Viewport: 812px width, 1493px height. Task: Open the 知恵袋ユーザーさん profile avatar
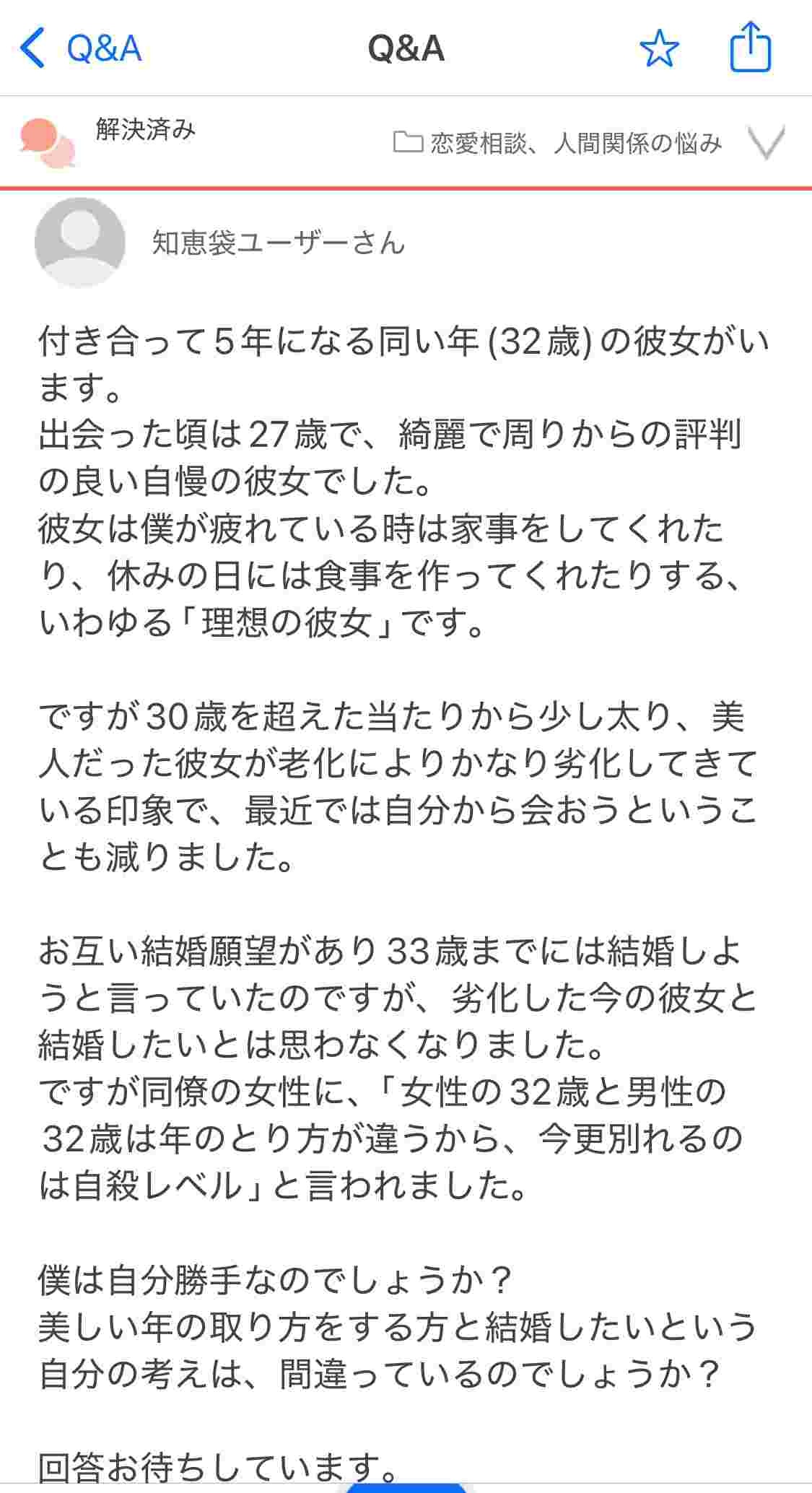pyautogui.click(x=79, y=243)
